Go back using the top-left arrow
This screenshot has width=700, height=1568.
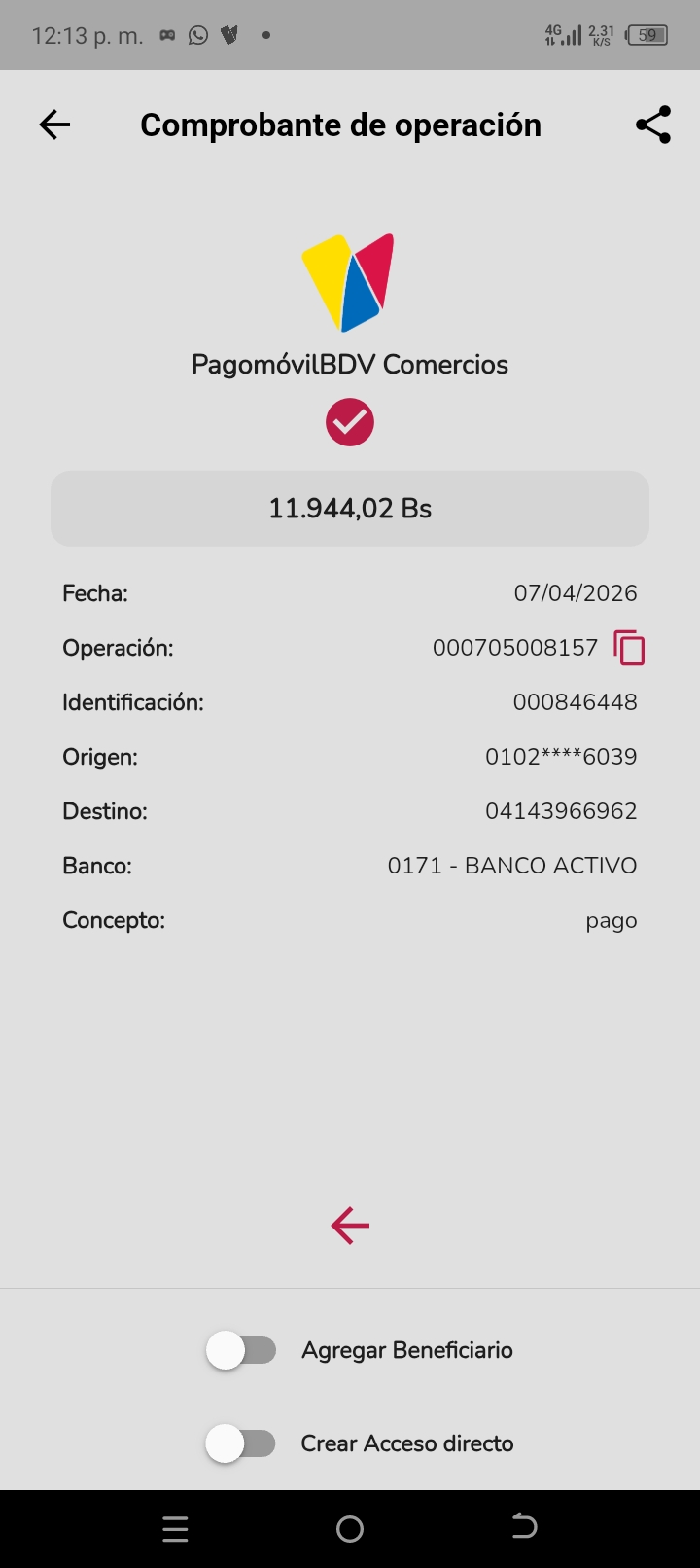point(54,125)
